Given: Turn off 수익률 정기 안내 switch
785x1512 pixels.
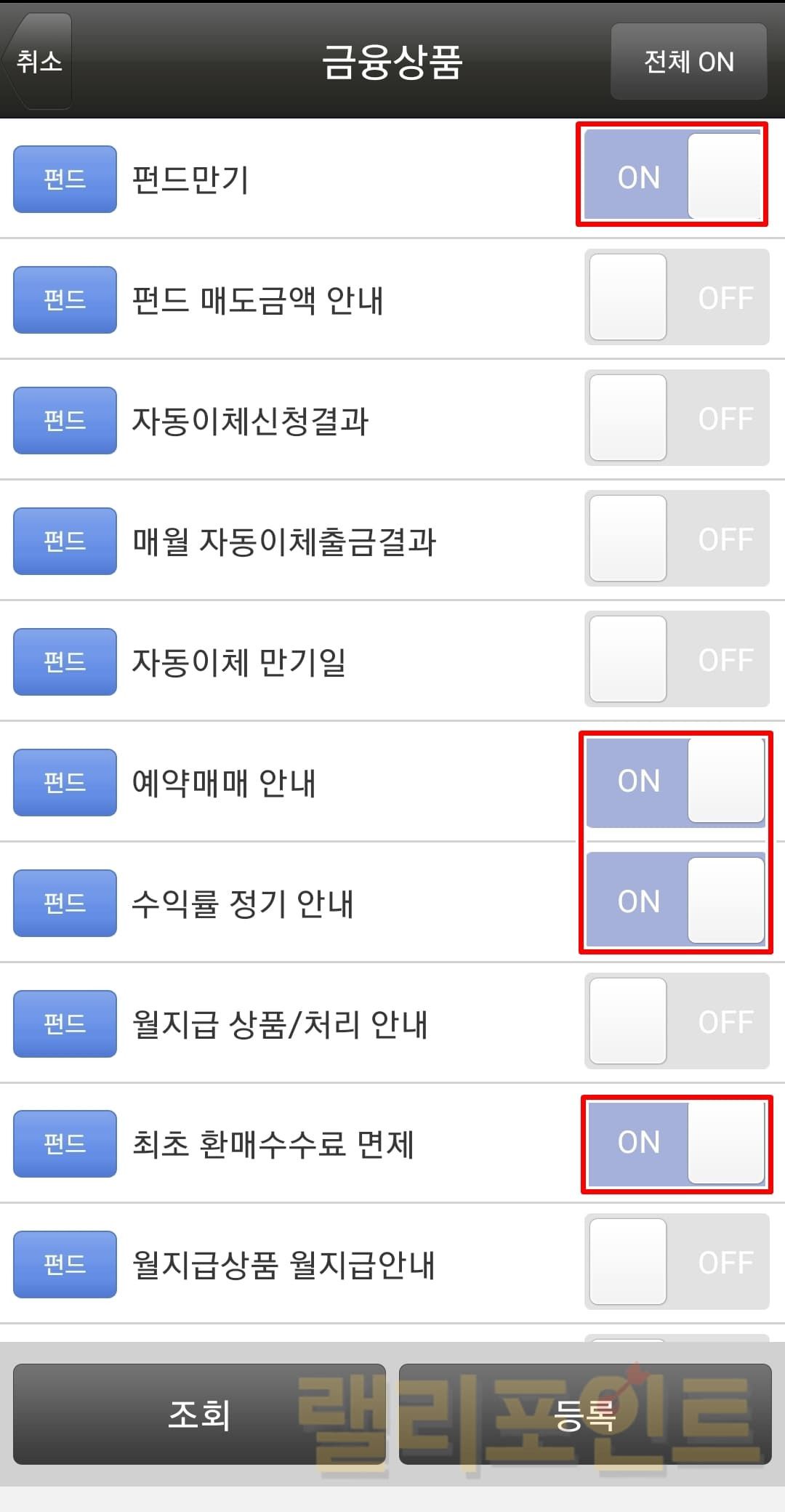Looking at the screenshot, I should [675, 901].
